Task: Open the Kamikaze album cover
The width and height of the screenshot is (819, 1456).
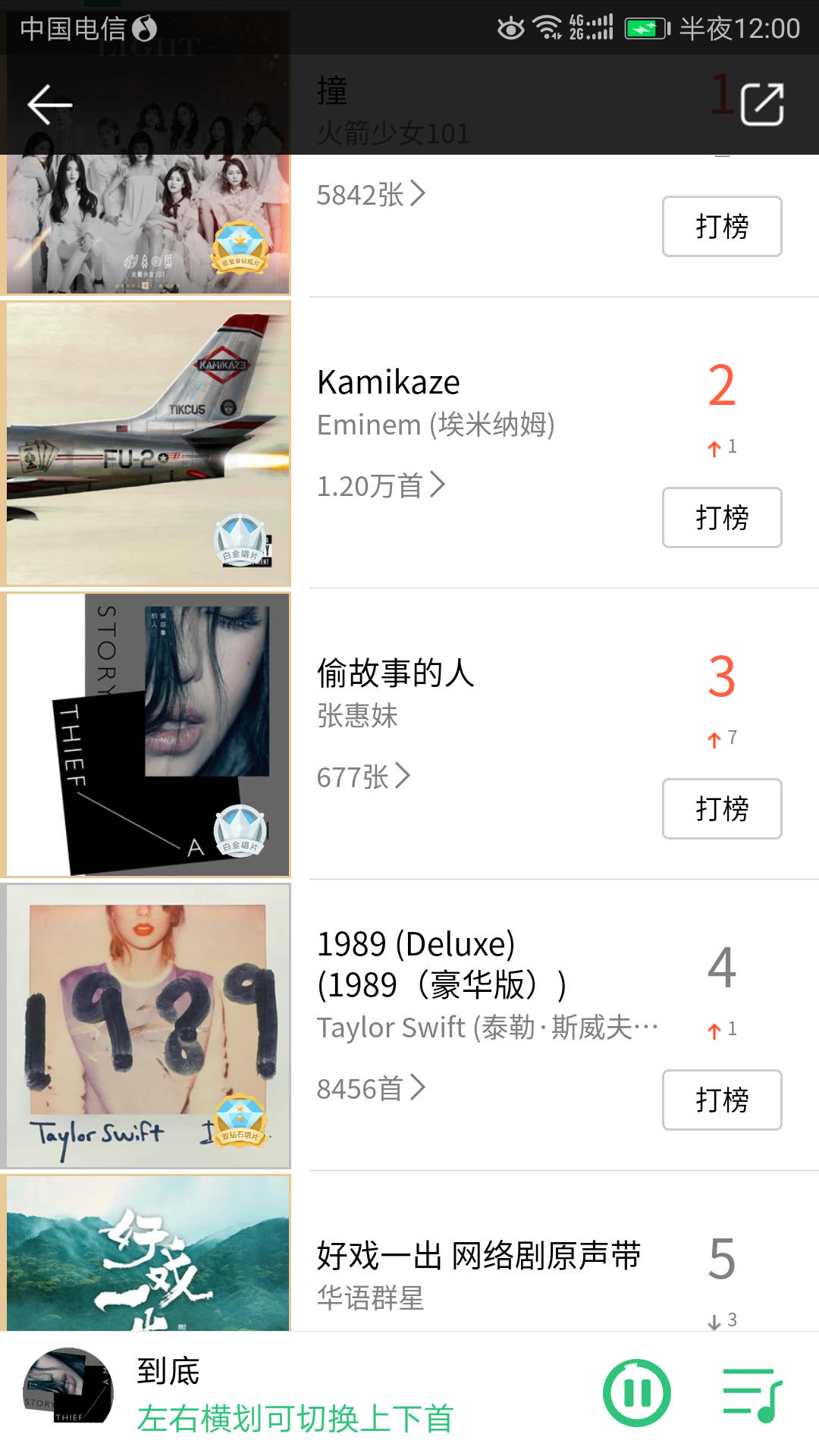Action: (x=148, y=444)
